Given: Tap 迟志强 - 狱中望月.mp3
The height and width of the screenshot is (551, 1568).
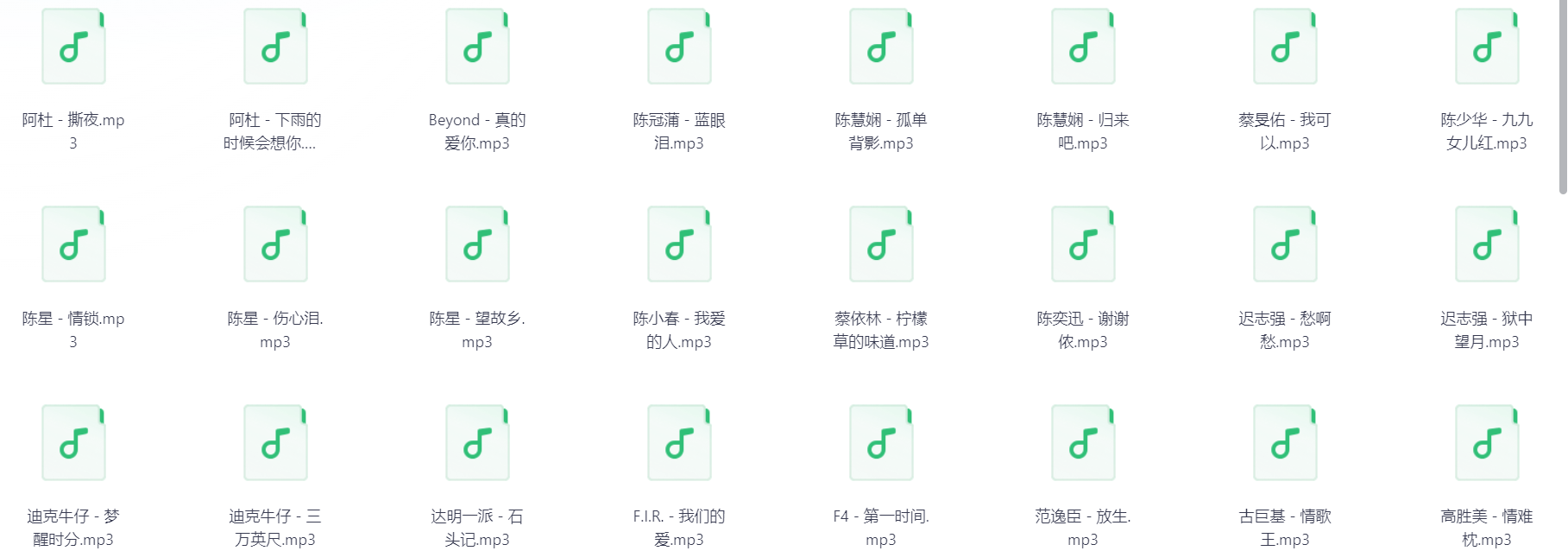Looking at the screenshot, I should click(x=1487, y=245).
